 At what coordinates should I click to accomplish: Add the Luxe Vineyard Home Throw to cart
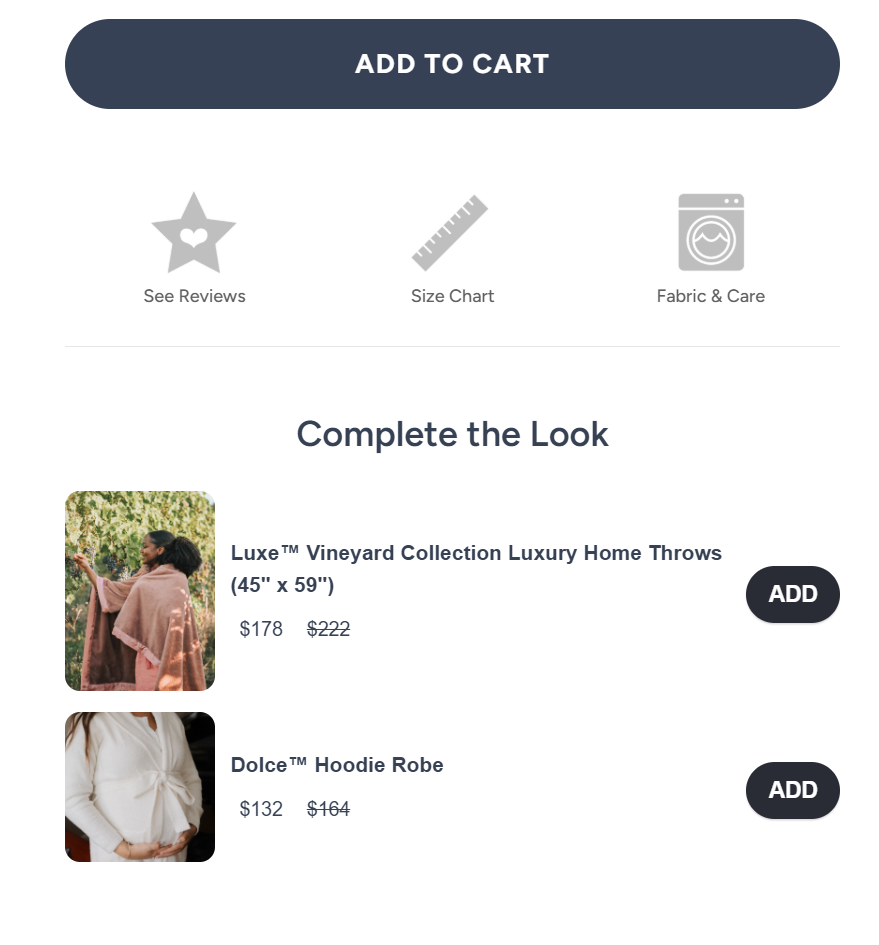pyautogui.click(x=792, y=594)
